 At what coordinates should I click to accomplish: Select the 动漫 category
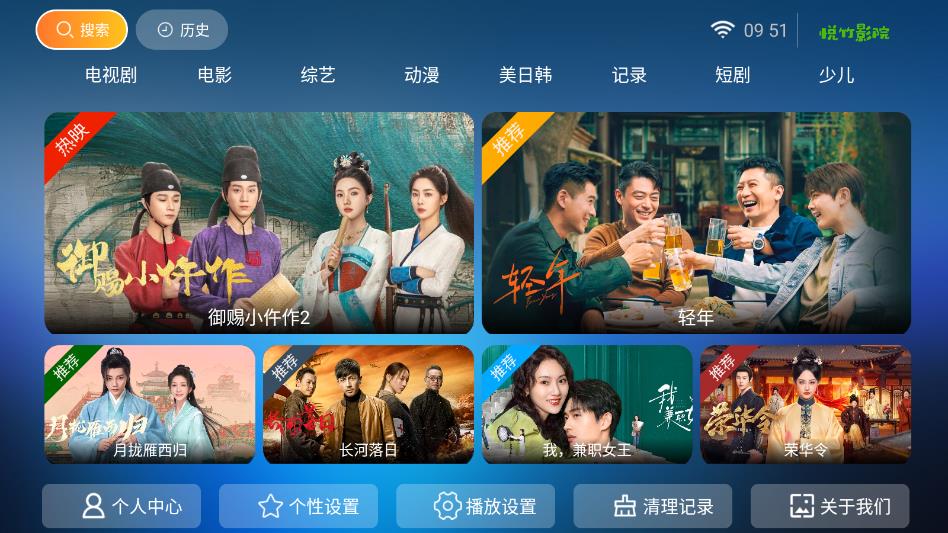421,75
